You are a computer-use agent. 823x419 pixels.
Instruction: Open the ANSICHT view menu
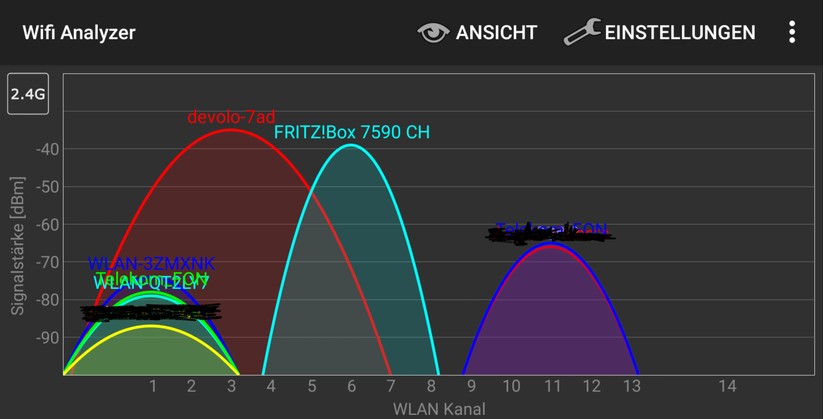(x=477, y=33)
